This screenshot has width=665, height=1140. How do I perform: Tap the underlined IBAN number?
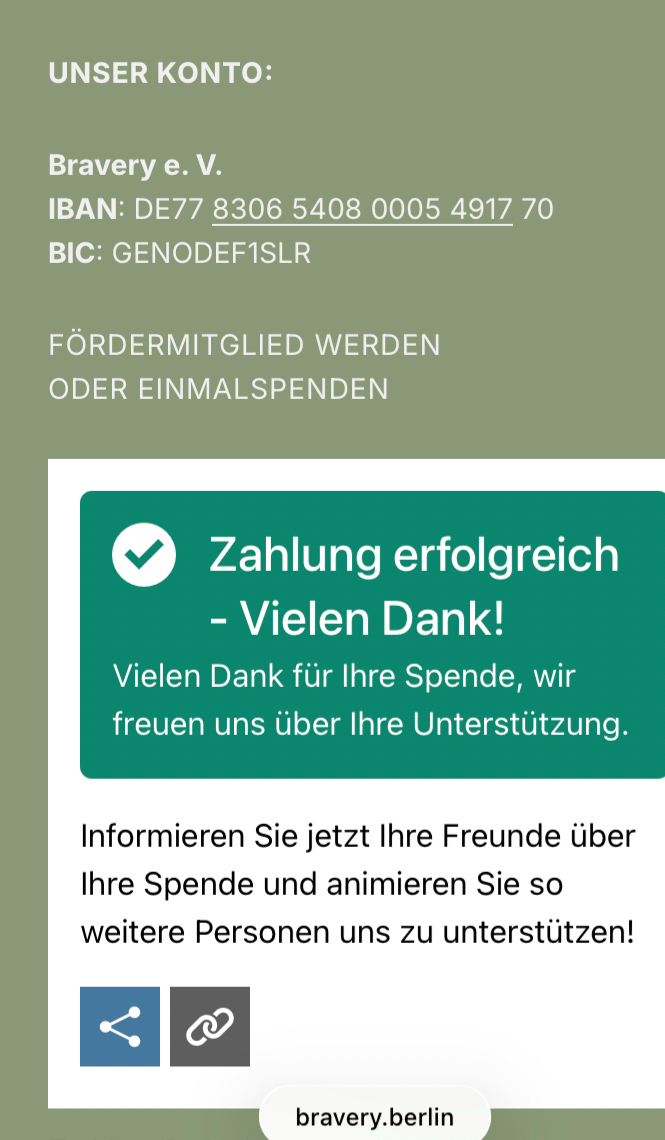pos(362,209)
